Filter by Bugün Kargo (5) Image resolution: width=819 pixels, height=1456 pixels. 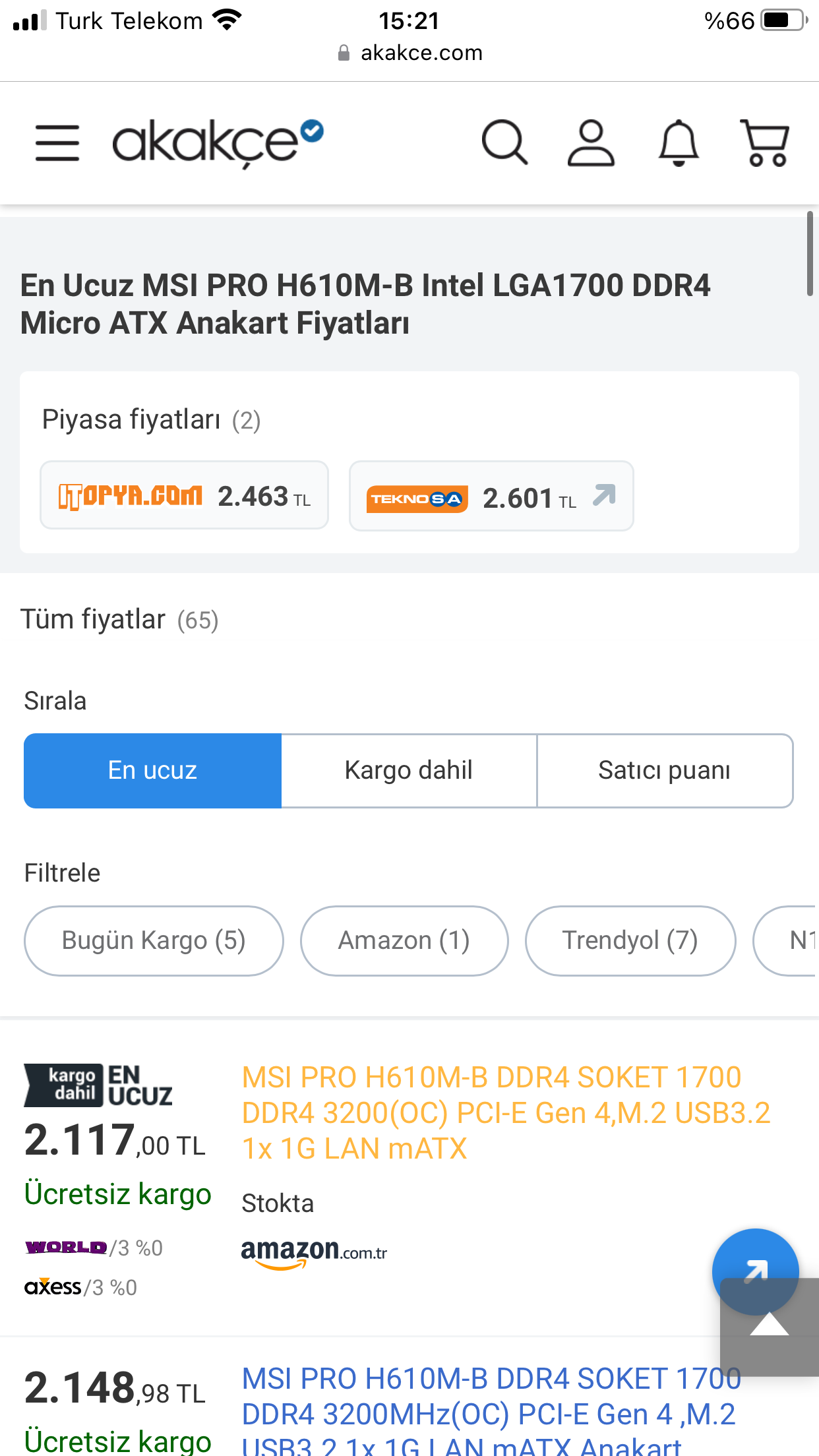pos(154,940)
